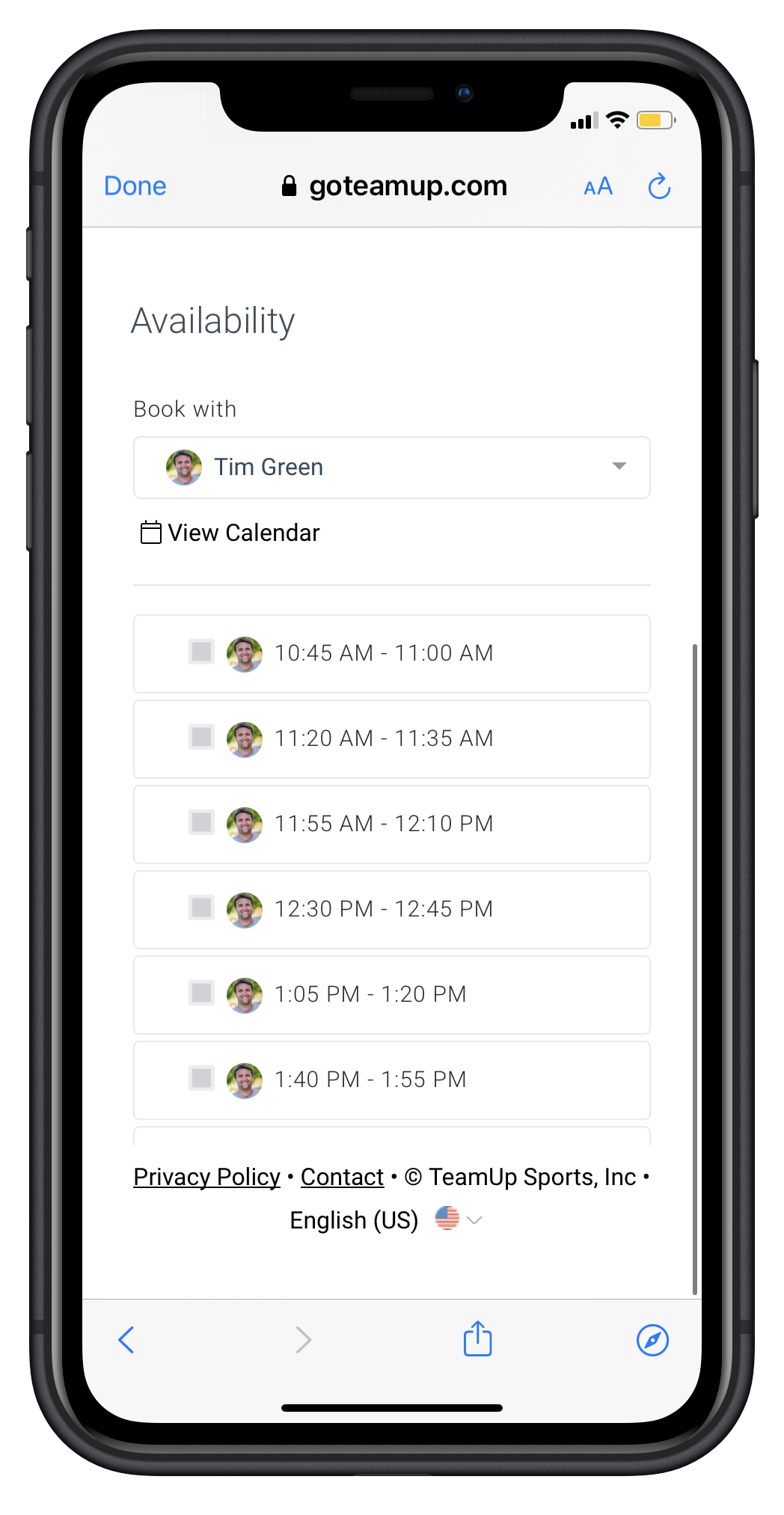Image resolution: width=784 pixels, height=1515 pixels.
Task: Share this page
Action: pos(477,1339)
